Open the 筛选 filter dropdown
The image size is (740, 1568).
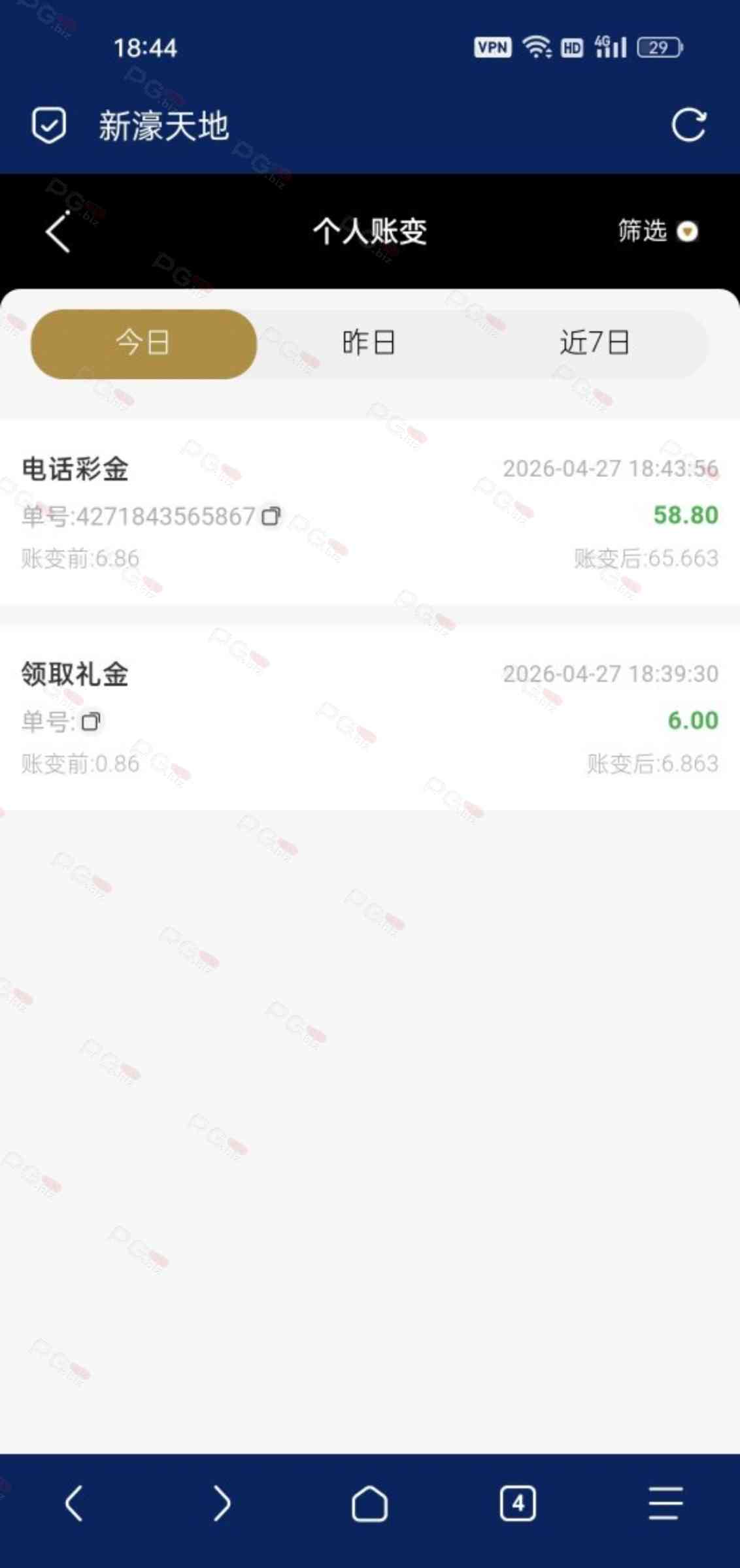coord(658,231)
